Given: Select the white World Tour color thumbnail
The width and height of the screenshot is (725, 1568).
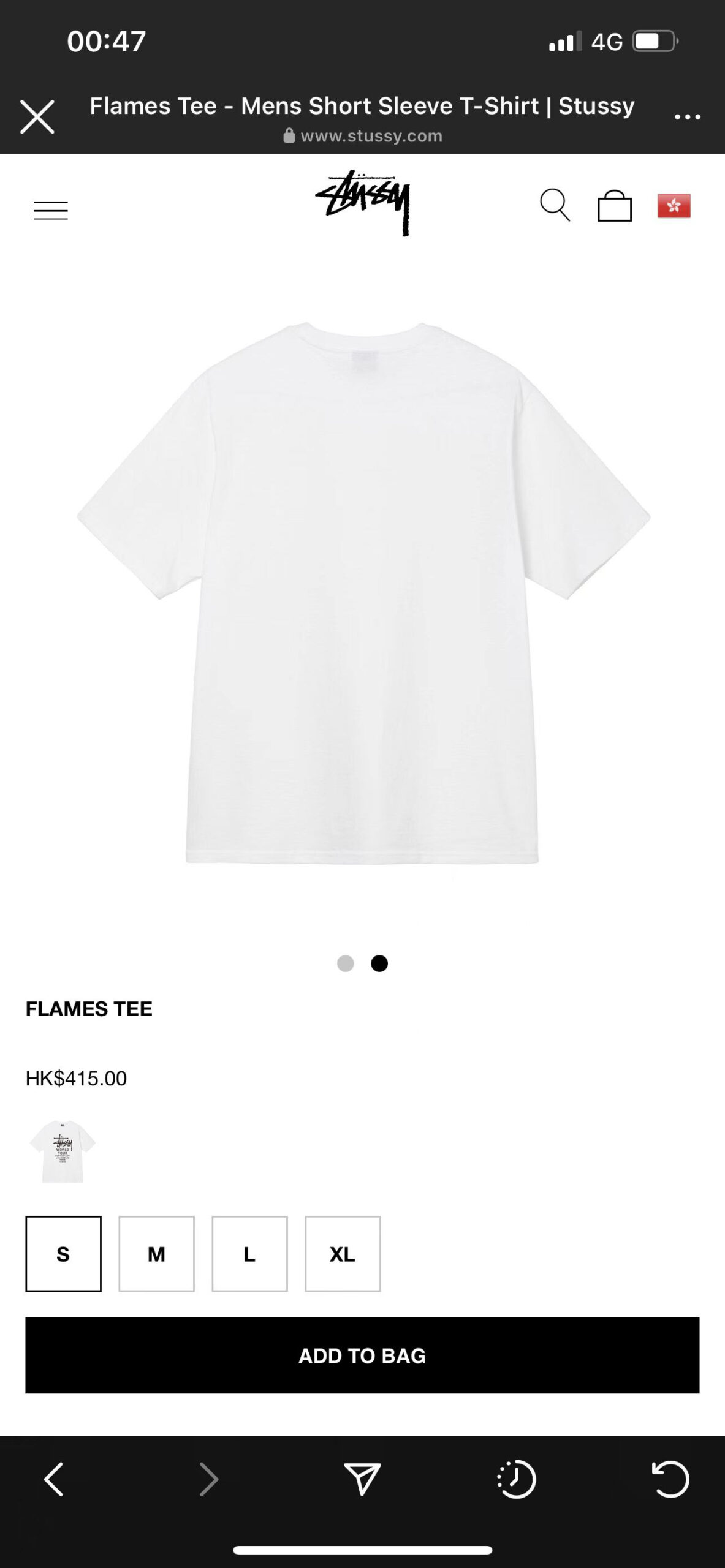Looking at the screenshot, I should (x=63, y=1151).
